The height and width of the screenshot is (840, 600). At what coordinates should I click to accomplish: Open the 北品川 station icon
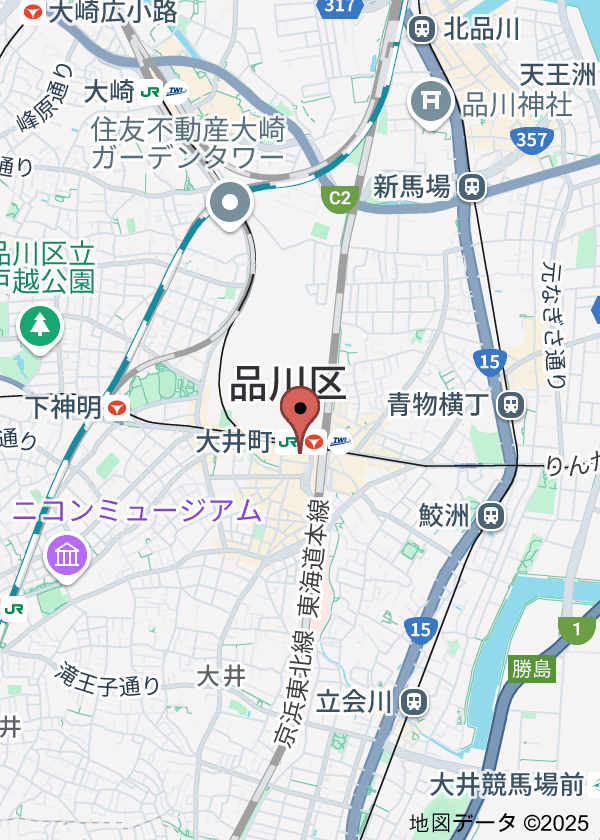[422, 28]
